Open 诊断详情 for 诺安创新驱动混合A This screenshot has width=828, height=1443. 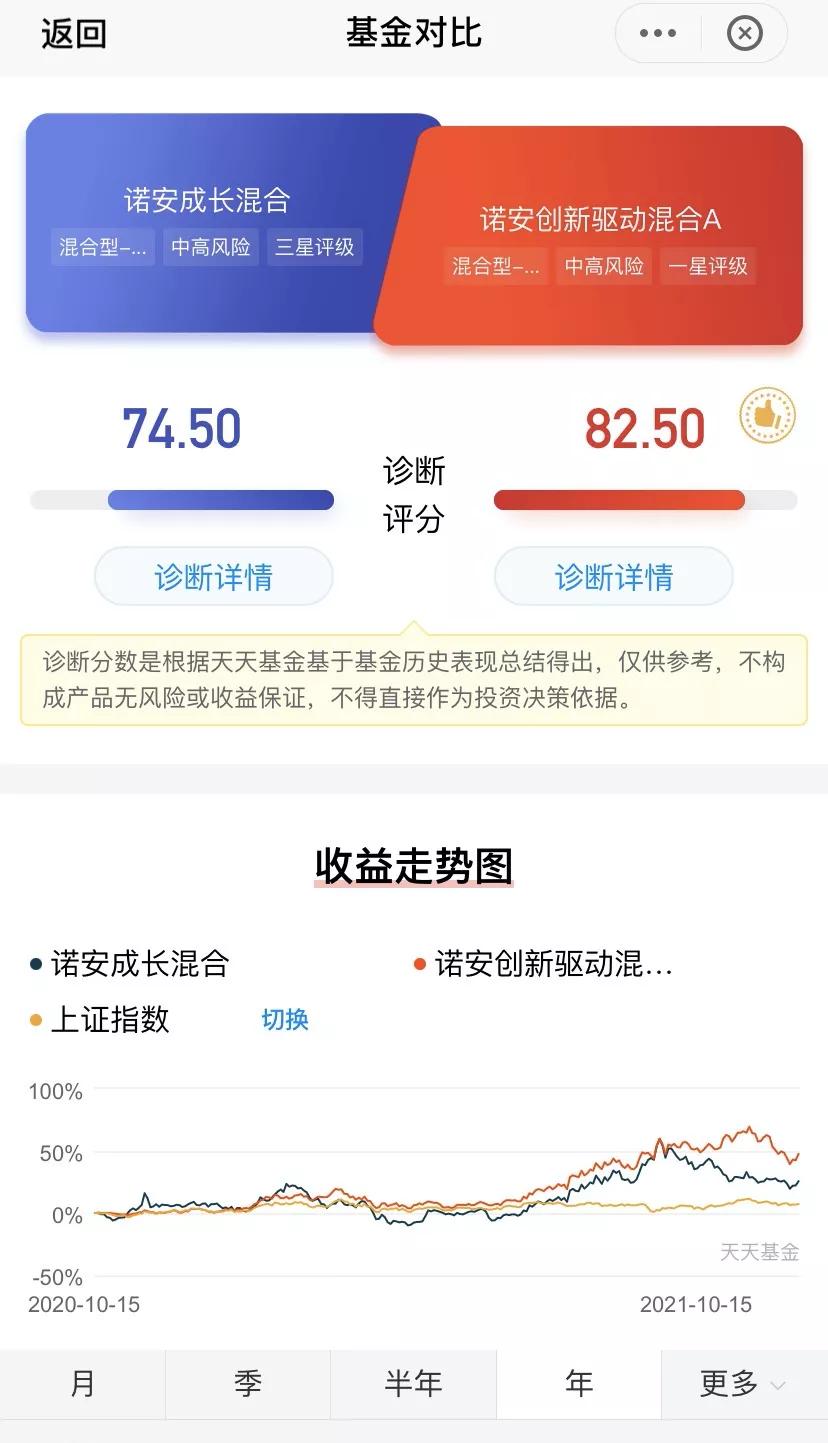(x=612, y=576)
